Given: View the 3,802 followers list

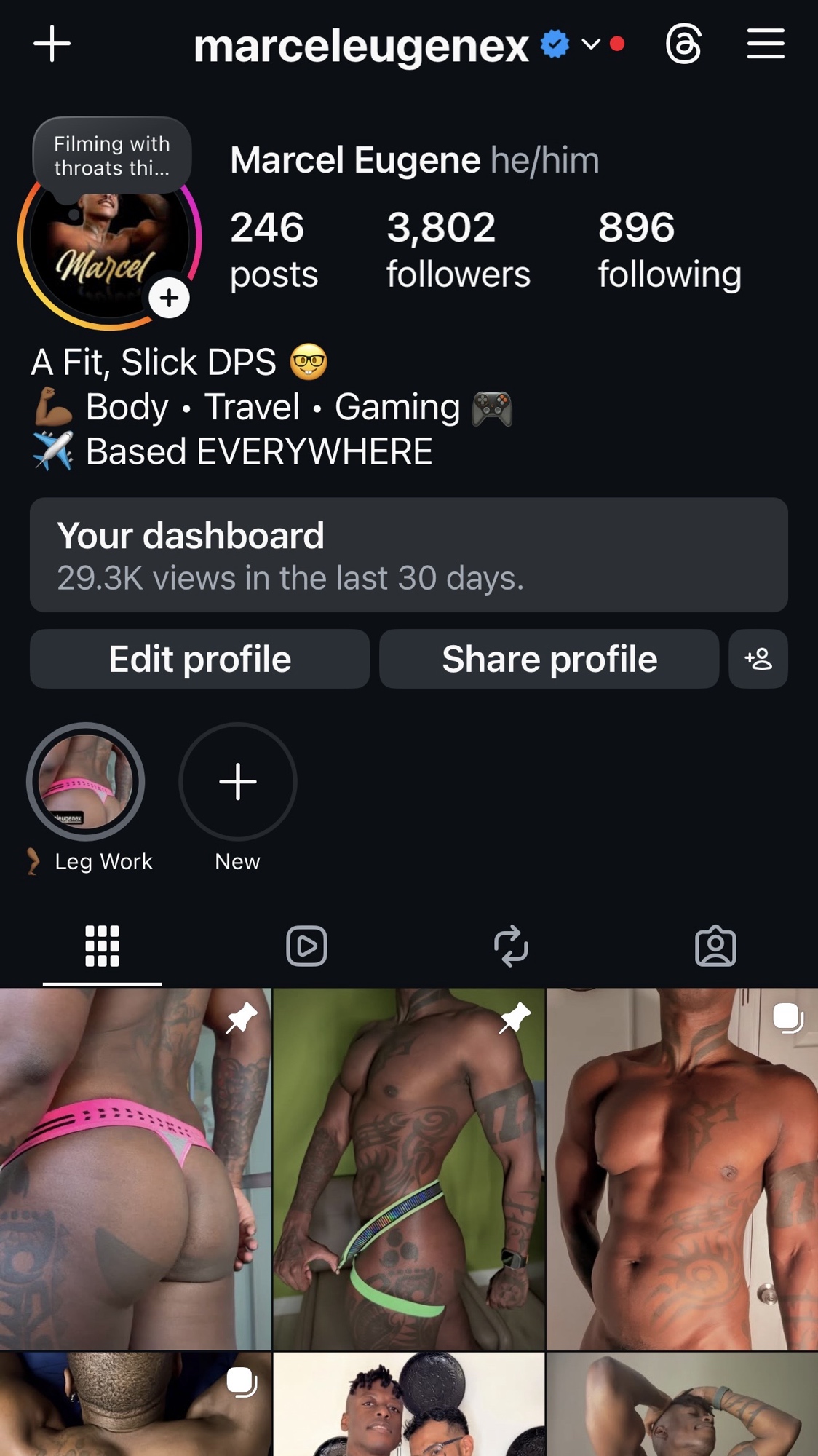Looking at the screenshot, I should click(458, 249).
